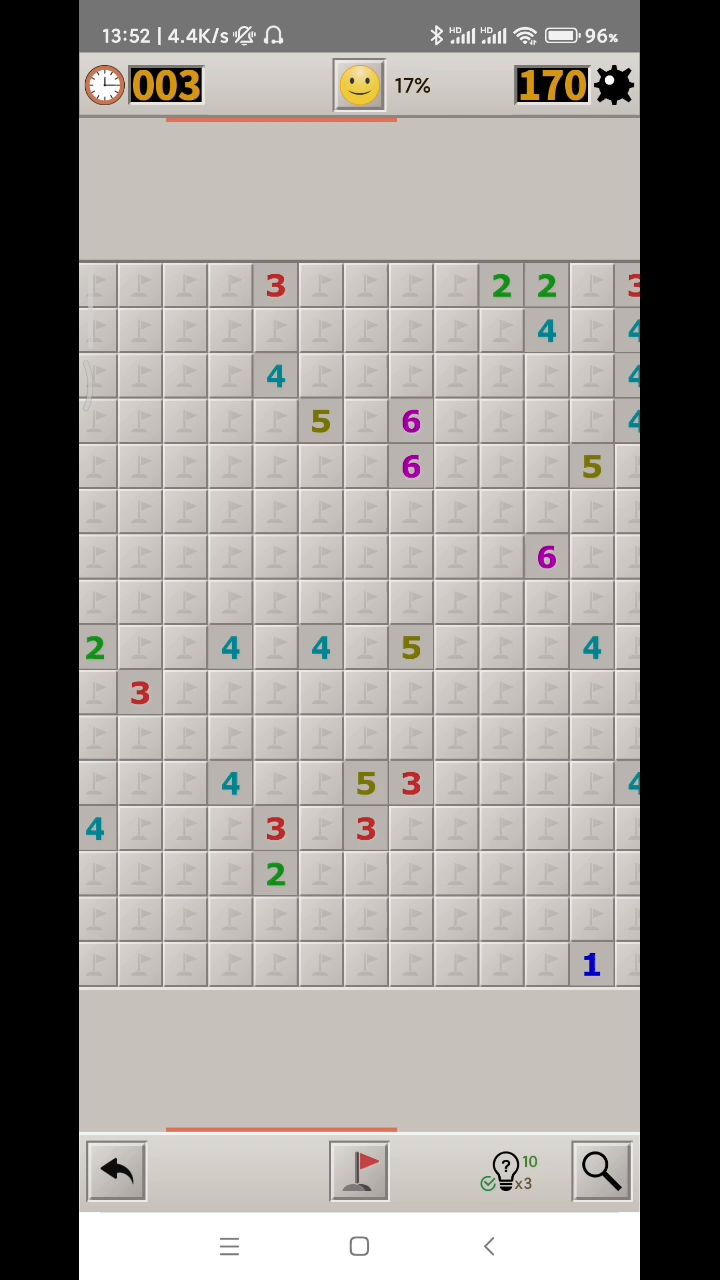Toggle the red flag mode button
Screen dimensions: 720x1280
click(x=359, y=1170)
